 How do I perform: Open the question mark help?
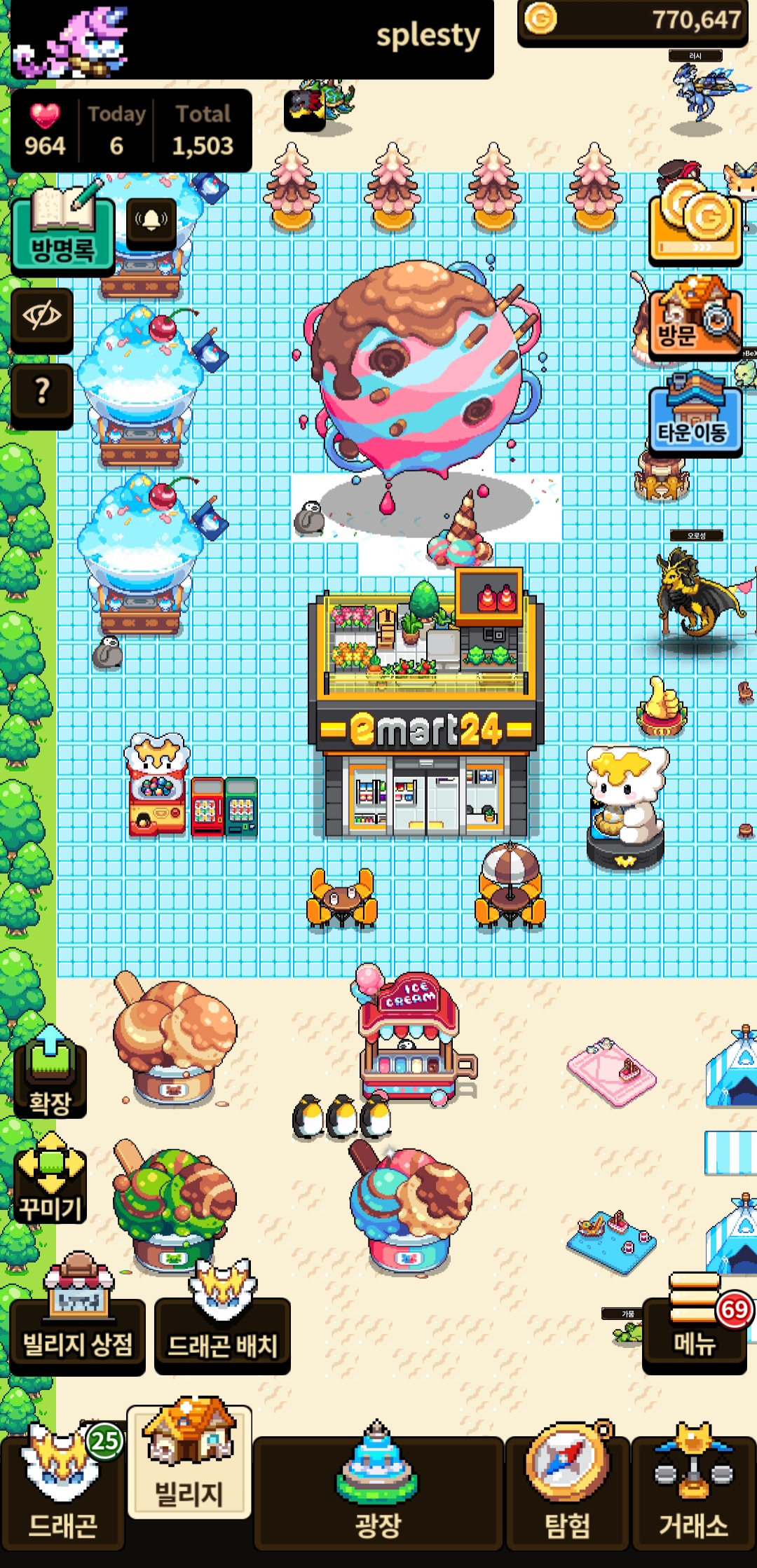pyautogui.click(x=42, y=392)
